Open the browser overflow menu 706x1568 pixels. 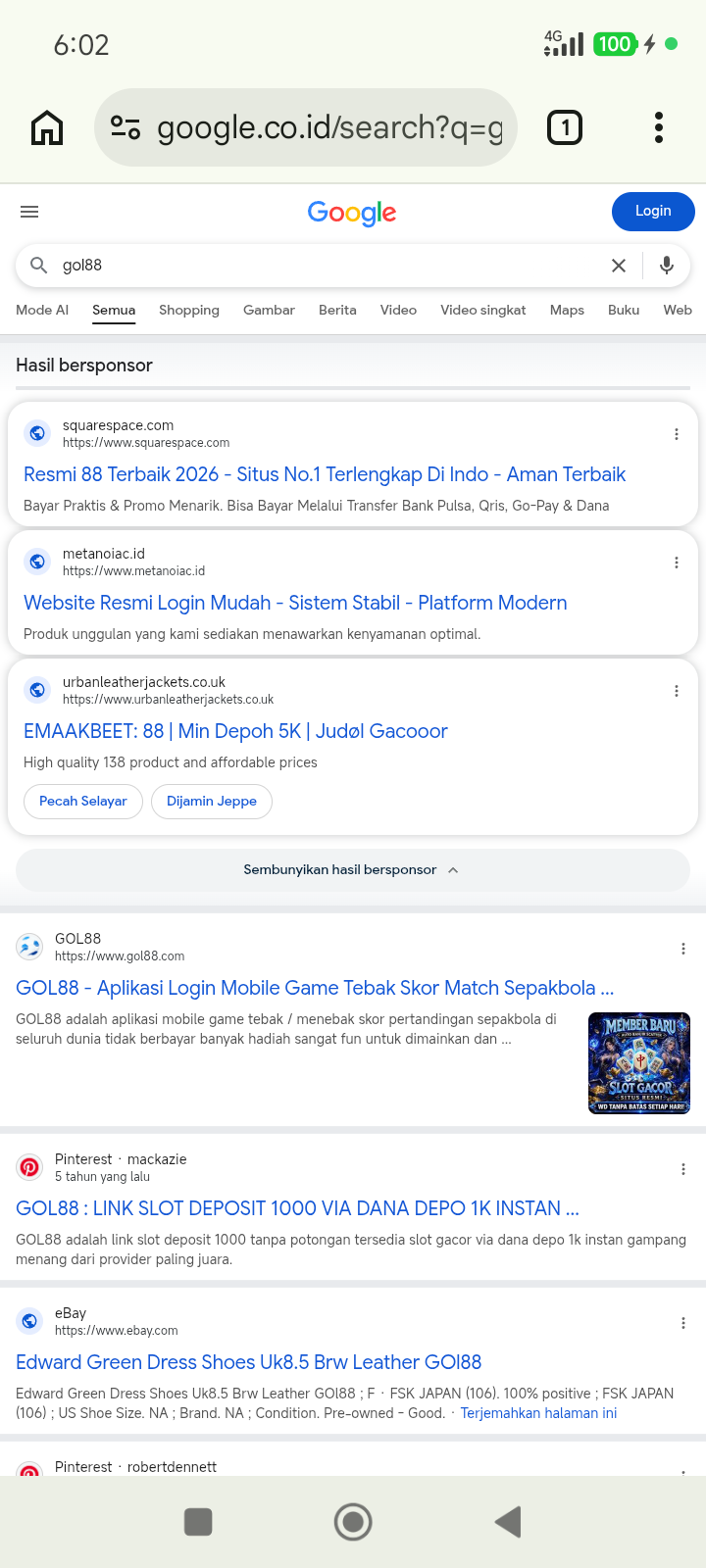click(659, 127)
